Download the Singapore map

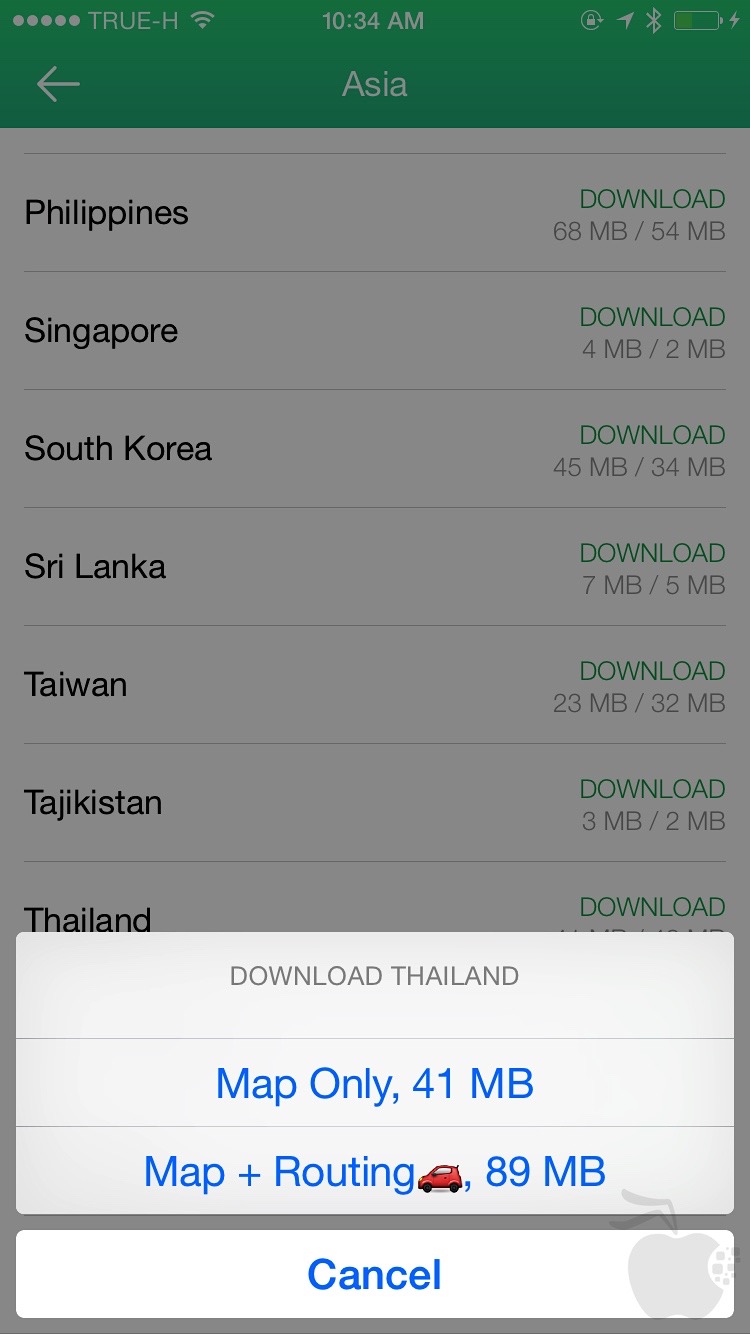pyautogui.click(x=651, y=318)
